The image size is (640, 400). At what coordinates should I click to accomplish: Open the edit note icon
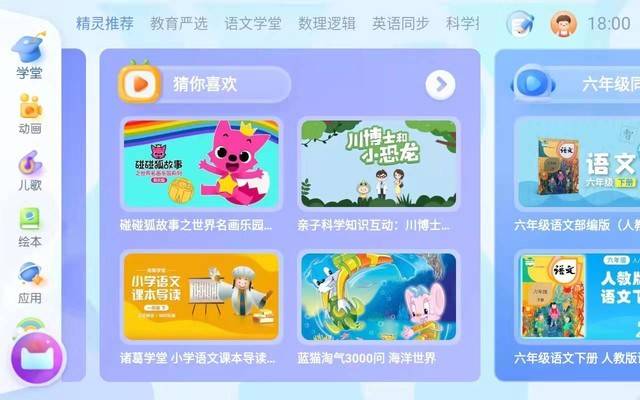(520, 23)
